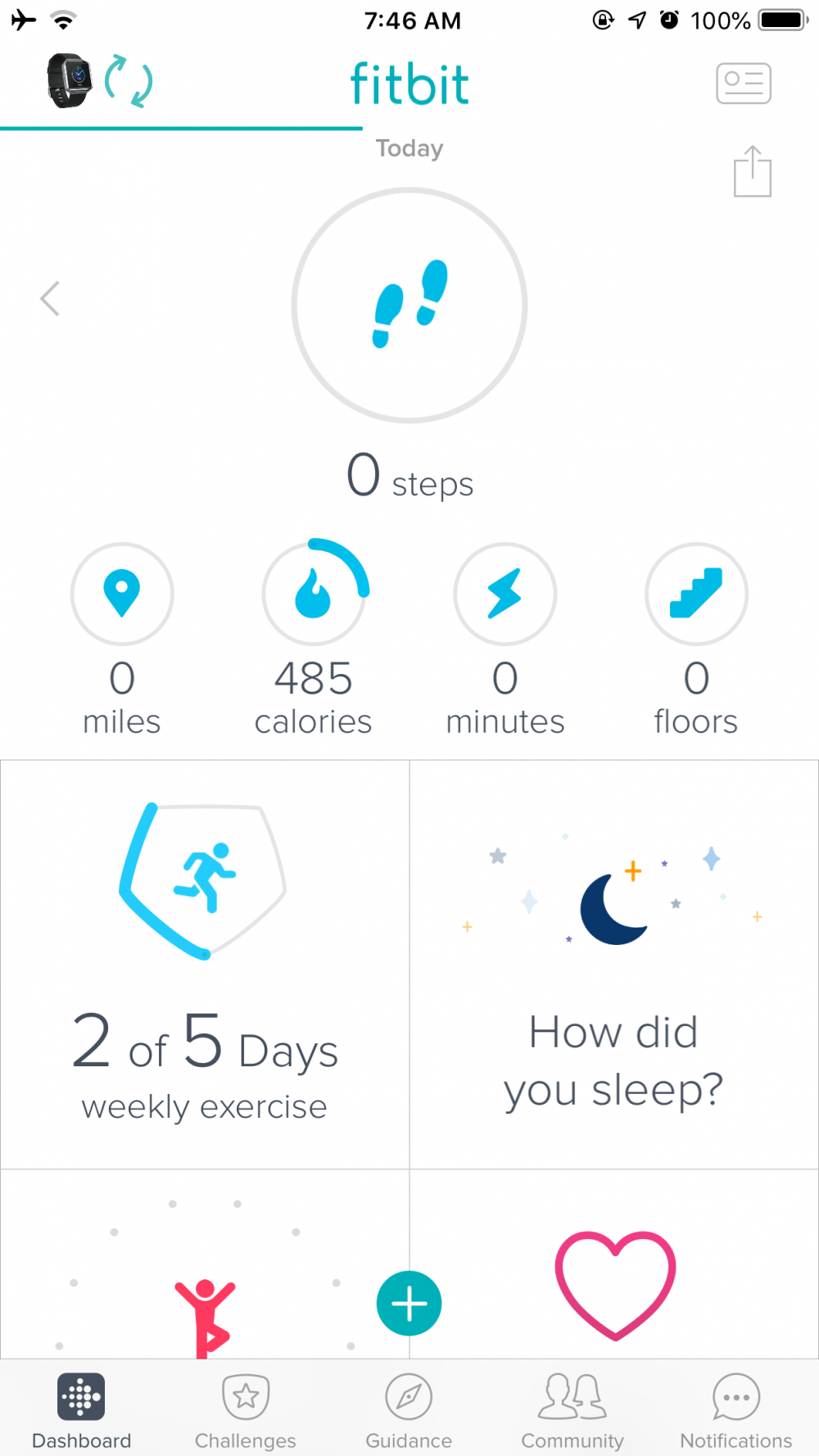819x1456 pixels.
Task: Open the How did you sleep tile
Action: pos(614,964)
